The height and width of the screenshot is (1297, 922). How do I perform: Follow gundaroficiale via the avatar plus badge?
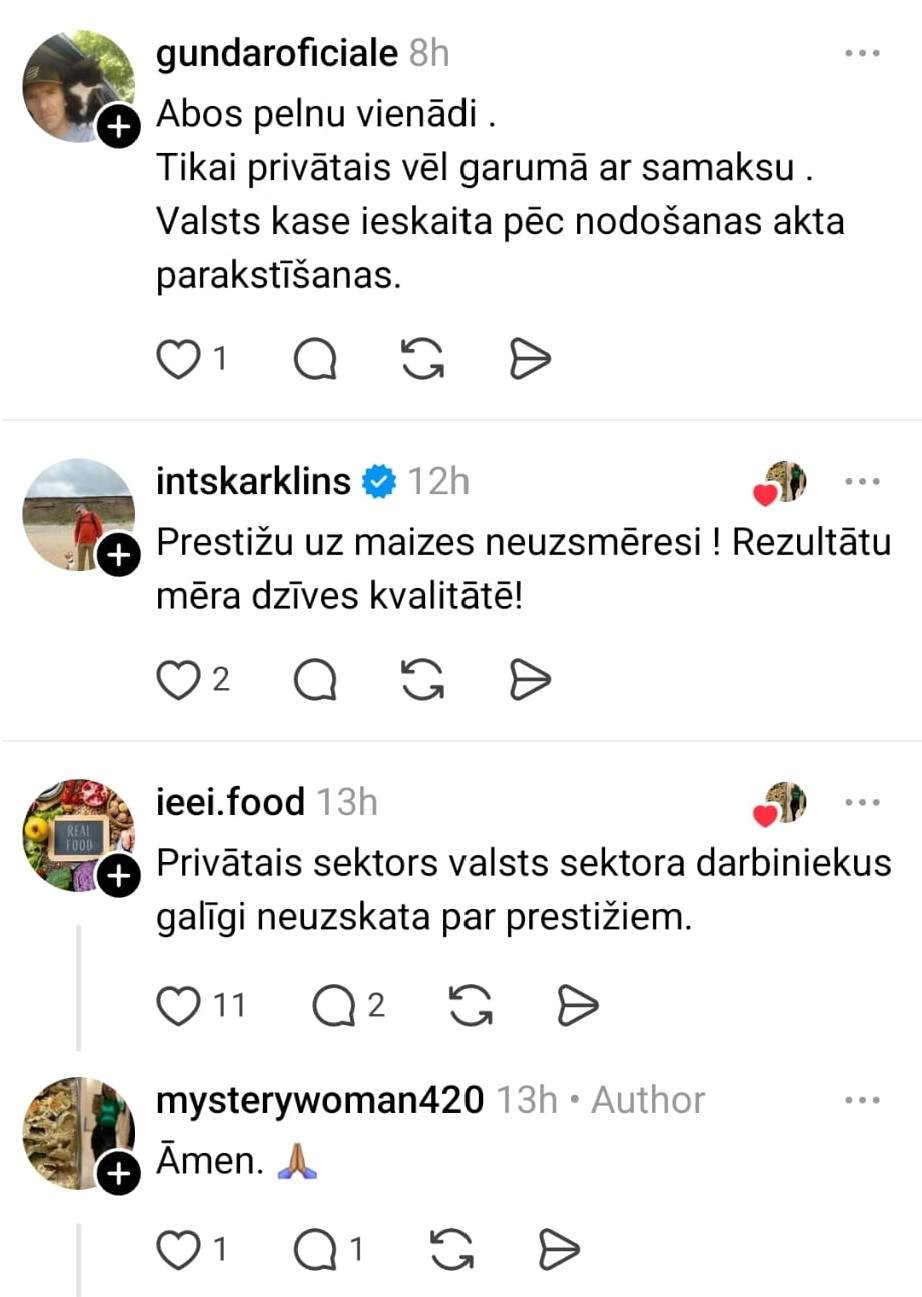[118, 128]
